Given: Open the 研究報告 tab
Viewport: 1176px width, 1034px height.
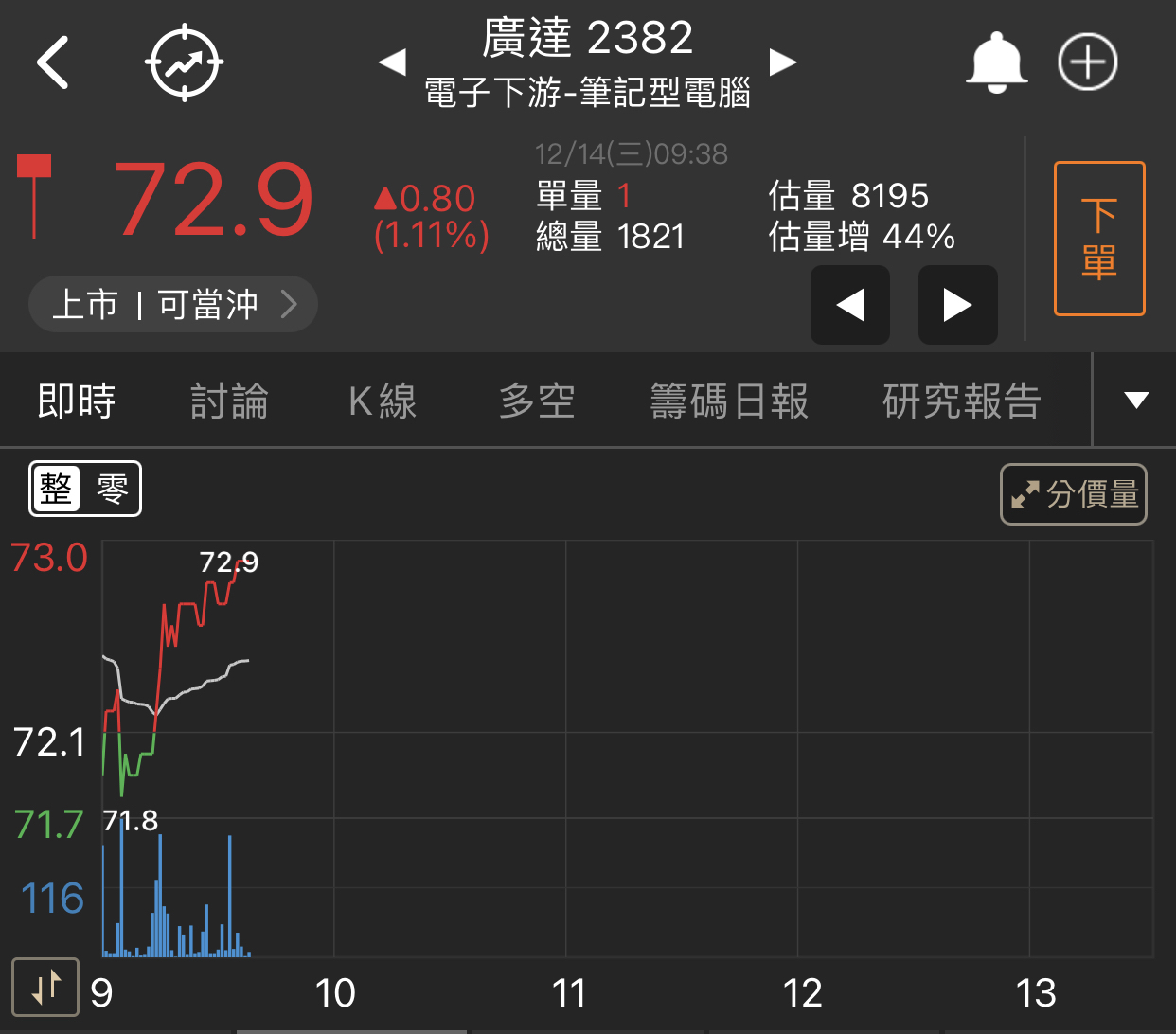Looking at the screenshot, I should (x=961, y=401).
